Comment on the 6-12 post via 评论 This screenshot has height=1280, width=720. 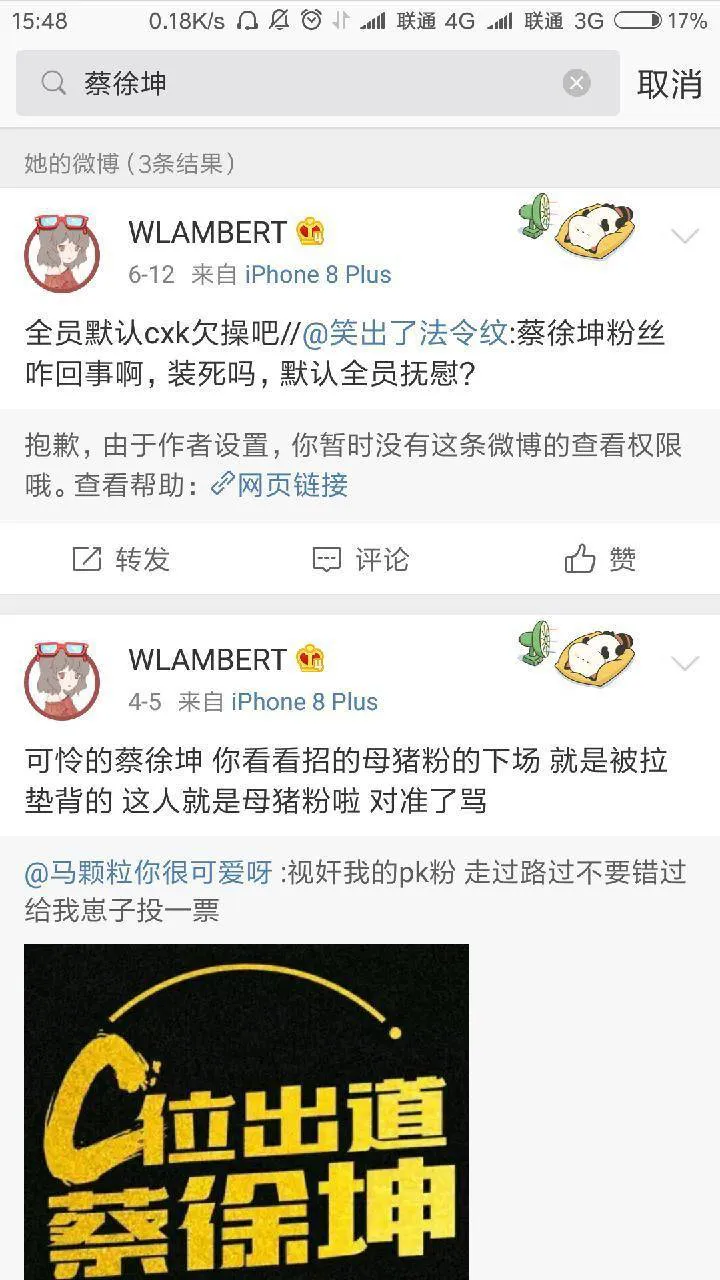tap(360, 559)
